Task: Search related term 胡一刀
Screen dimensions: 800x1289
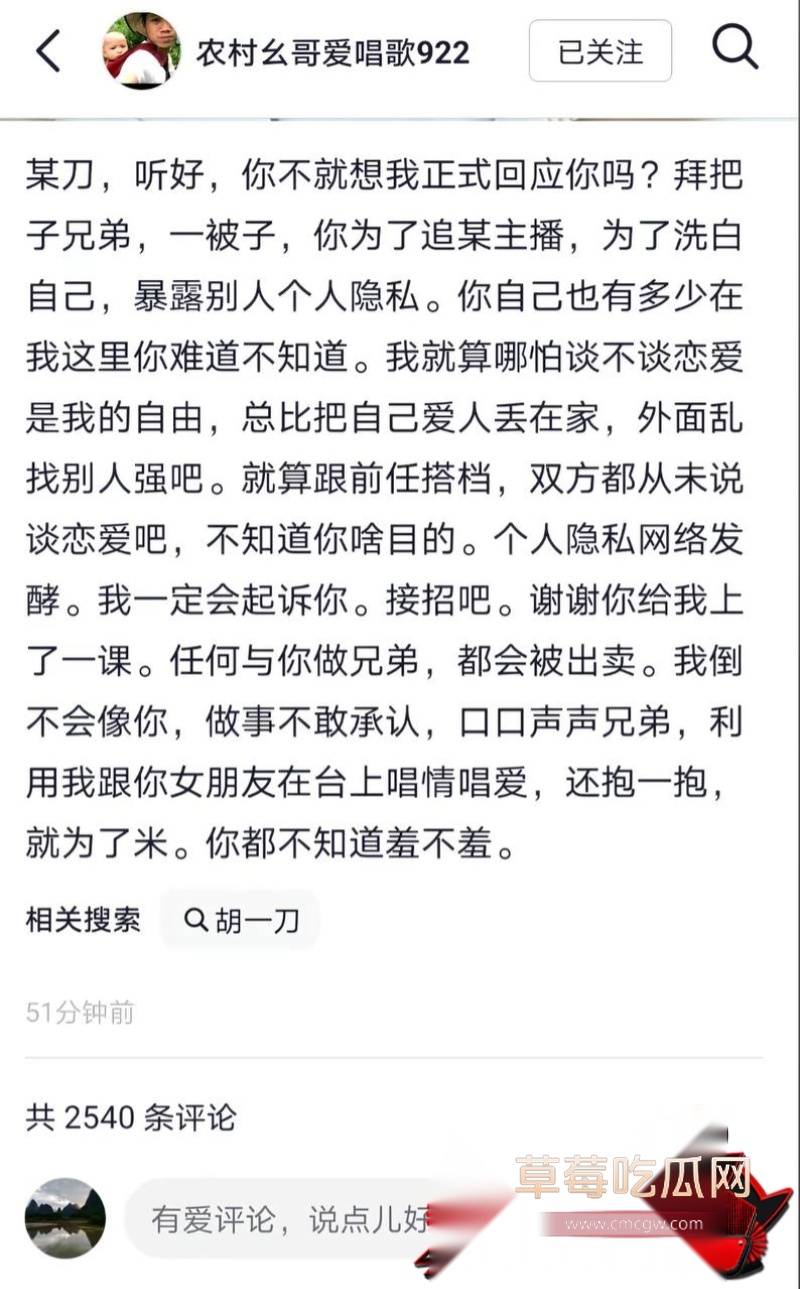Action: [241, 919]
